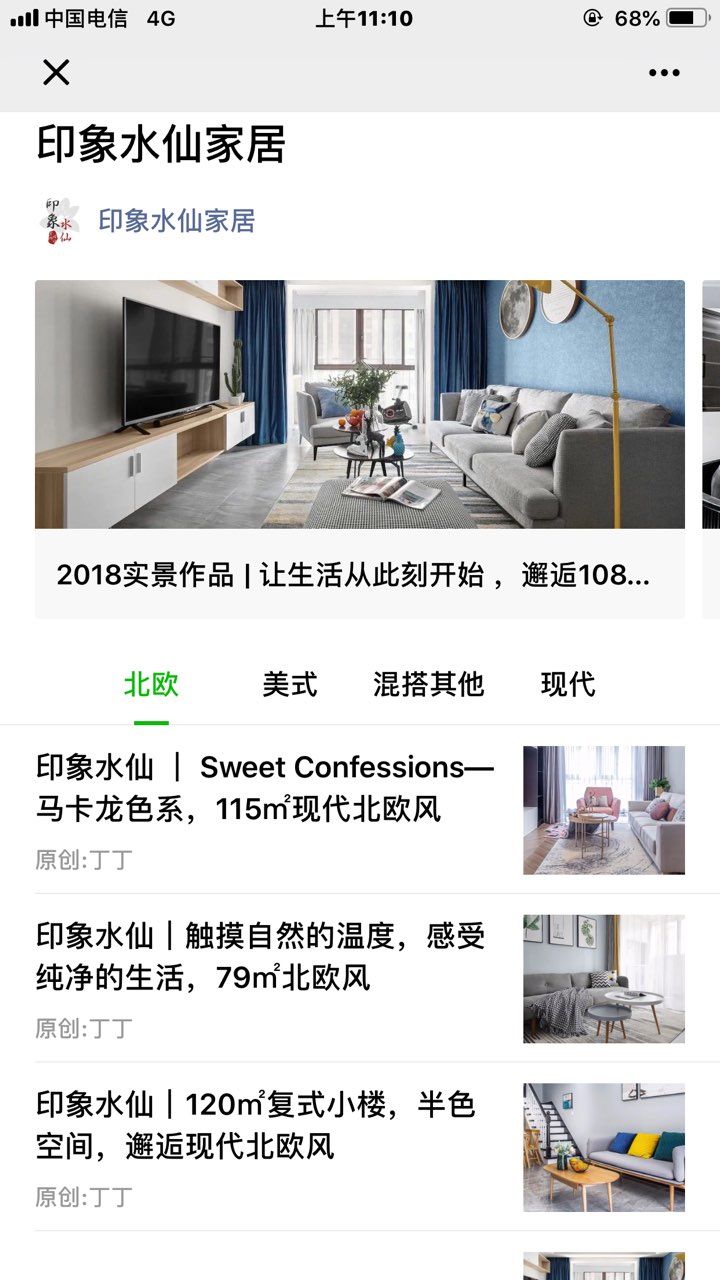Image resolution: width=720 pixels, height=1280 pixels.
Task: Switch to the 美式 tab
Action: pos(290,685)
